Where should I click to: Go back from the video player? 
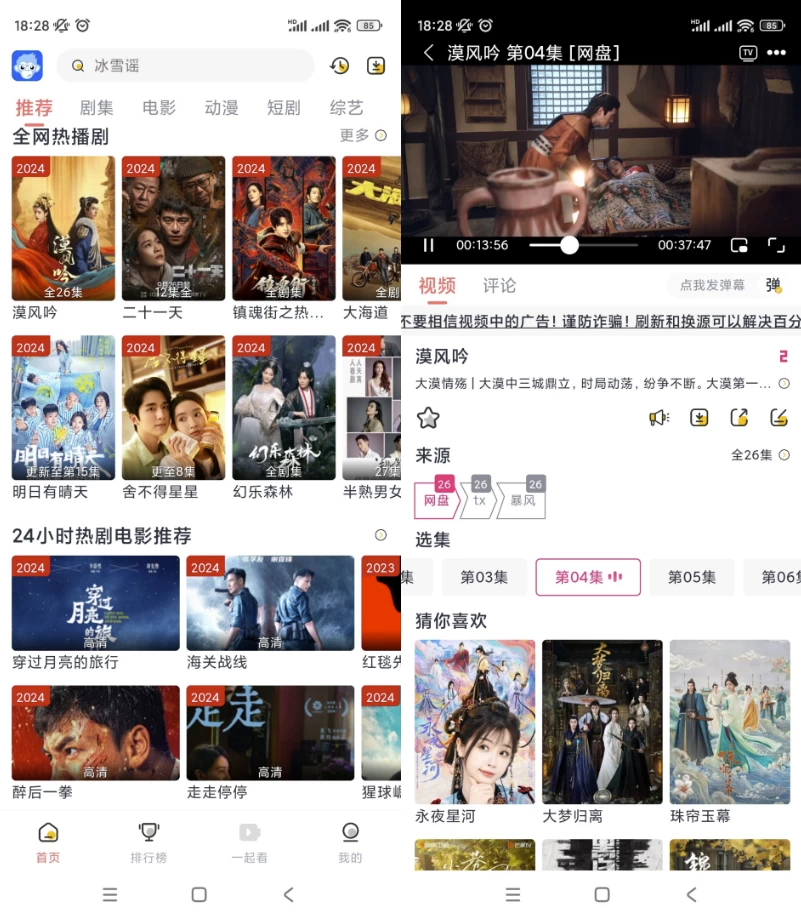tap(429, 53)
